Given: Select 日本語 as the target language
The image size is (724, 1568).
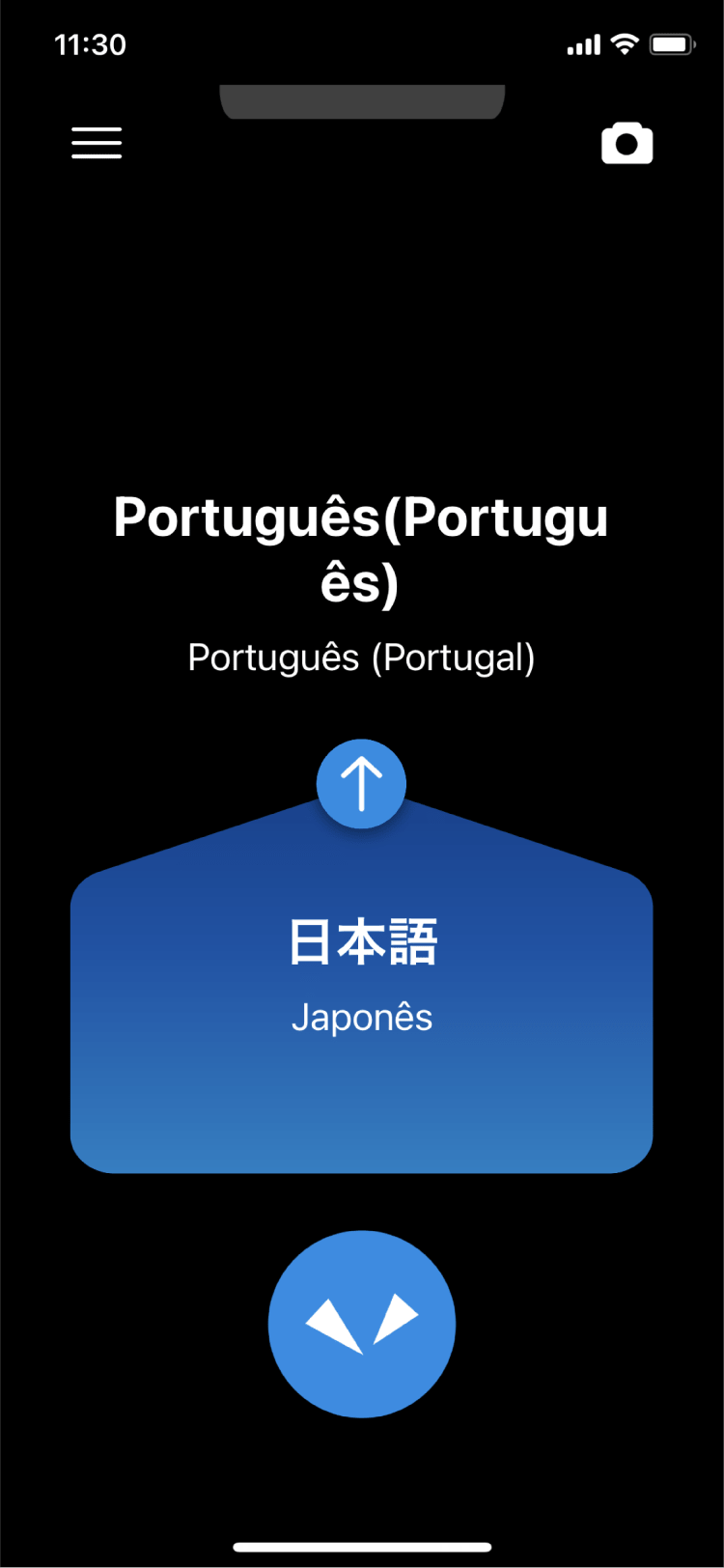Looking at the screenshot, I should click(x=361, y=943).
